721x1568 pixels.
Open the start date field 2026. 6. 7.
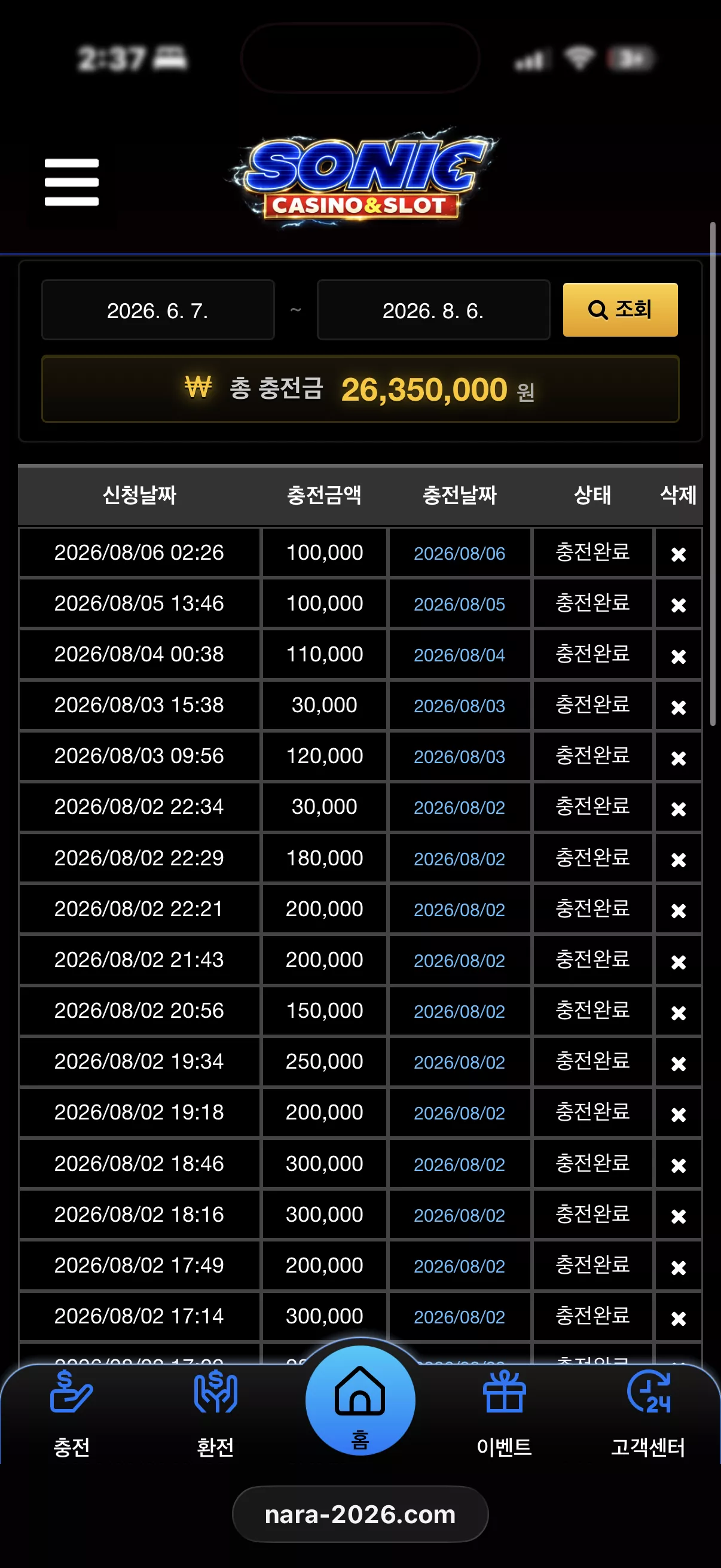point(158,310)
